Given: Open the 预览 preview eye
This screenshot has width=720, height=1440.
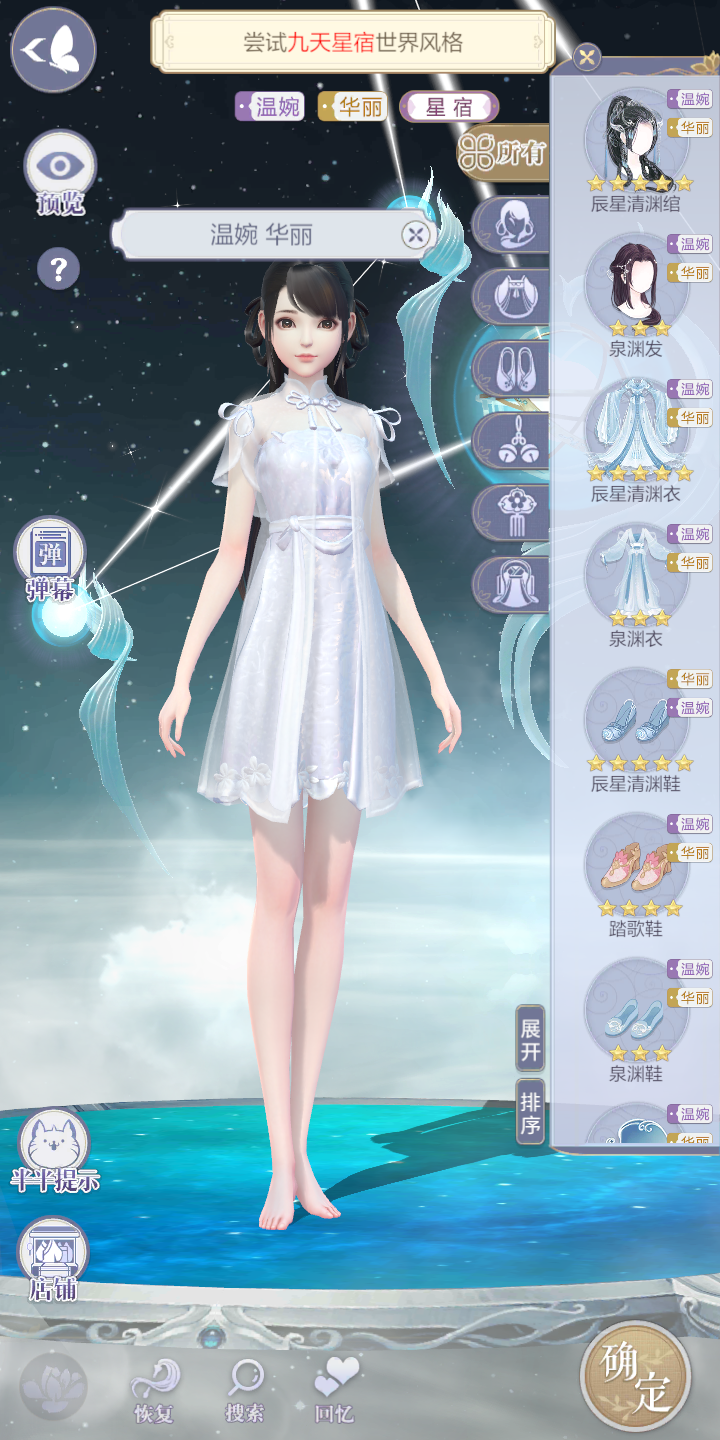Looking at the screenshot, I should [x=60, y=172].
